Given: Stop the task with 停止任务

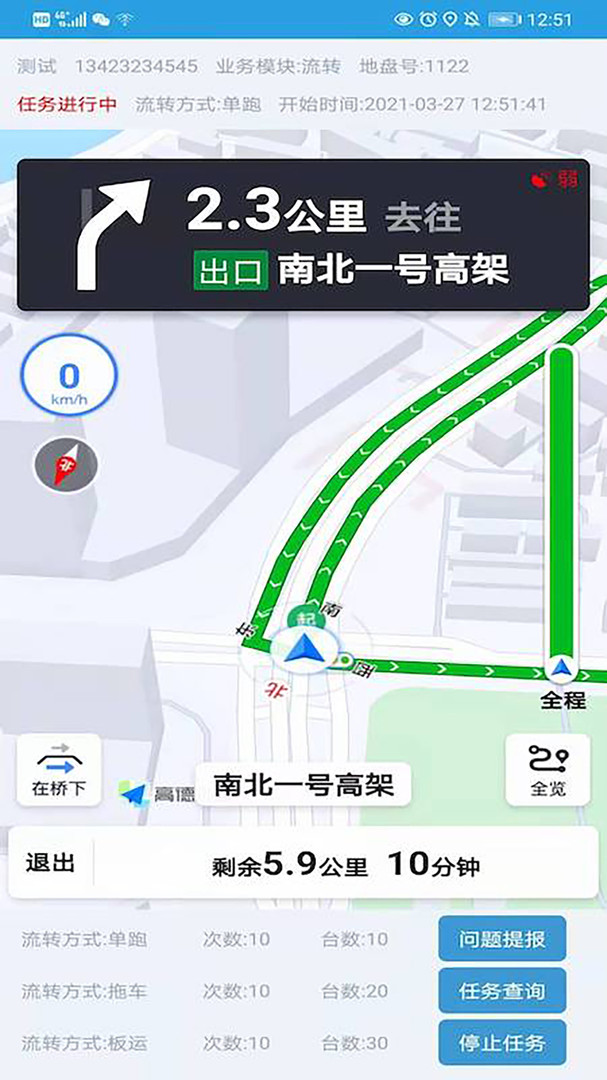Looking at the screenshot, I should coord(502,1043).
